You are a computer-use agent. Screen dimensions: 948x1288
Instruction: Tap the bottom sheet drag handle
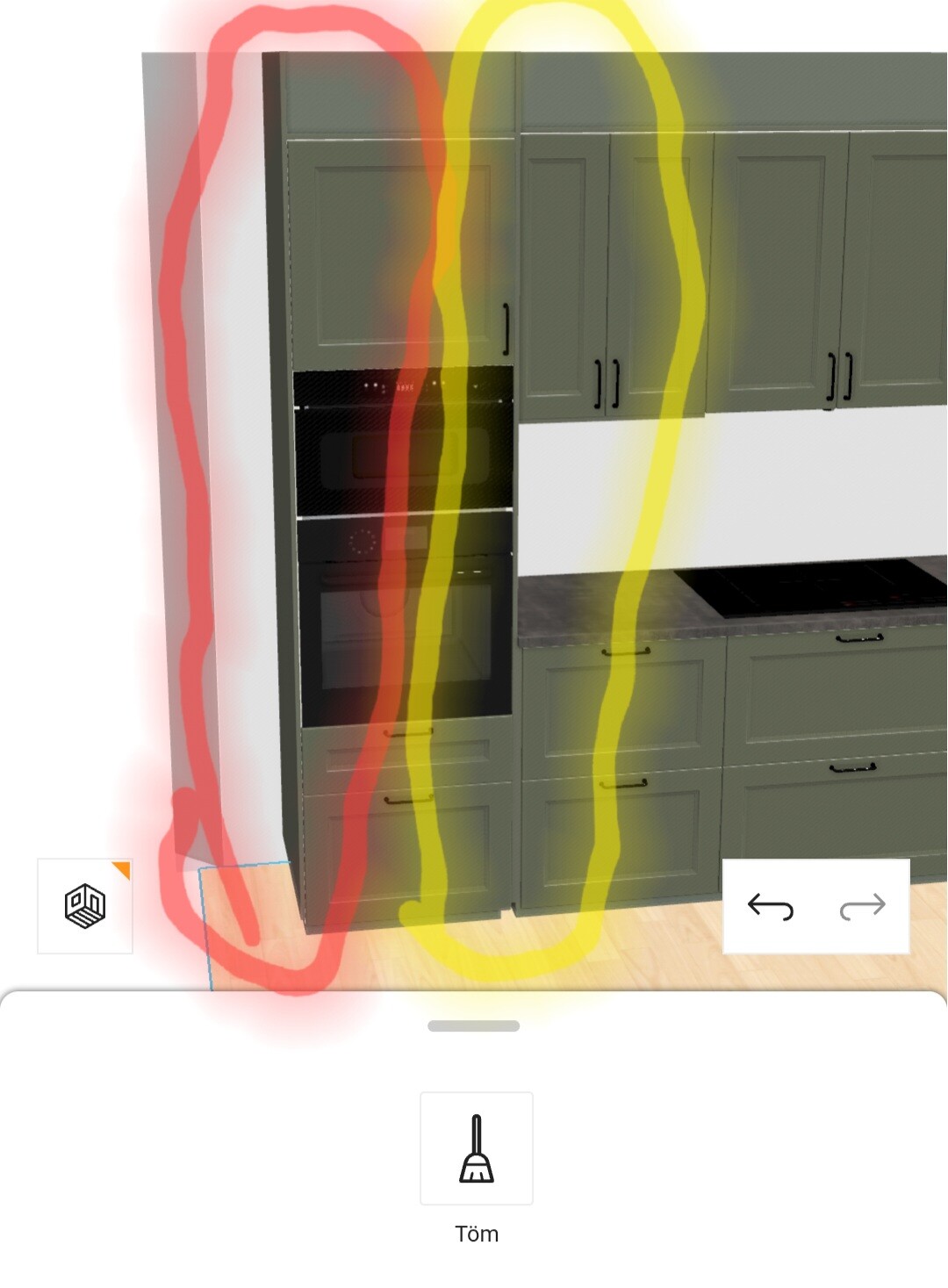473,1025
